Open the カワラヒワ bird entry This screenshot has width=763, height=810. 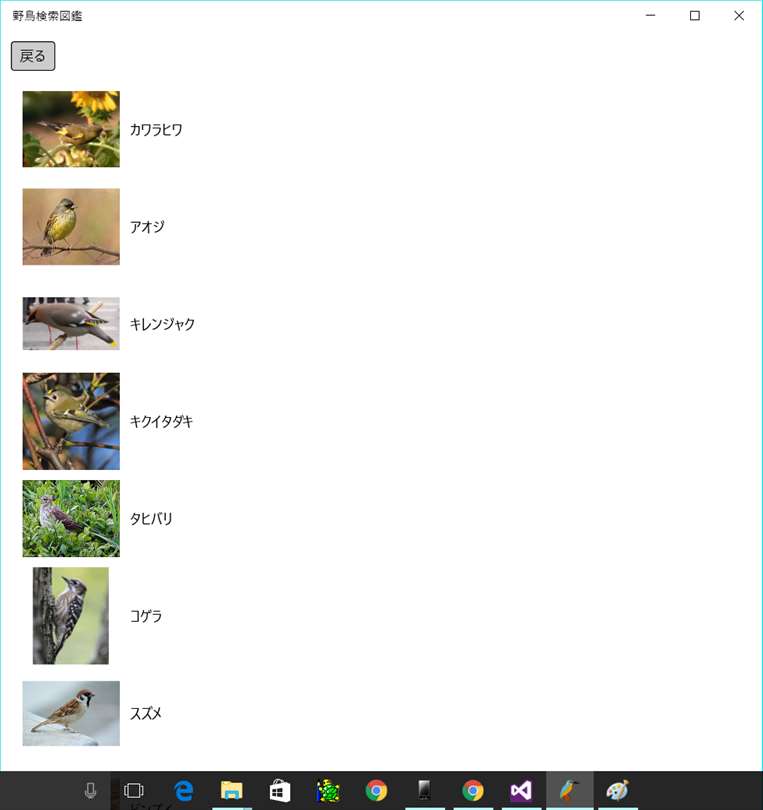pos(156,130)
